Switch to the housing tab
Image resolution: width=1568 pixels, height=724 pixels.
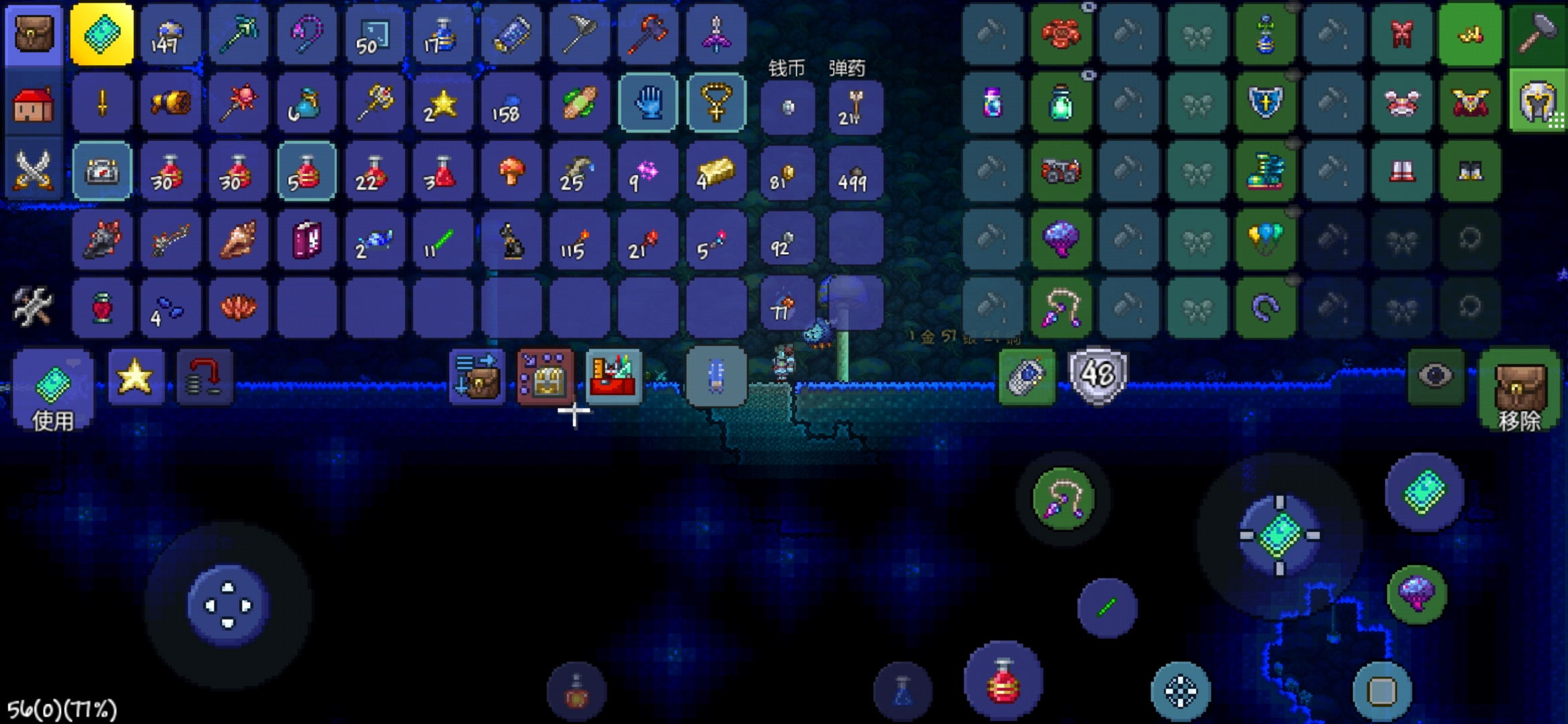pyautogui.click(x=34, y=104)
